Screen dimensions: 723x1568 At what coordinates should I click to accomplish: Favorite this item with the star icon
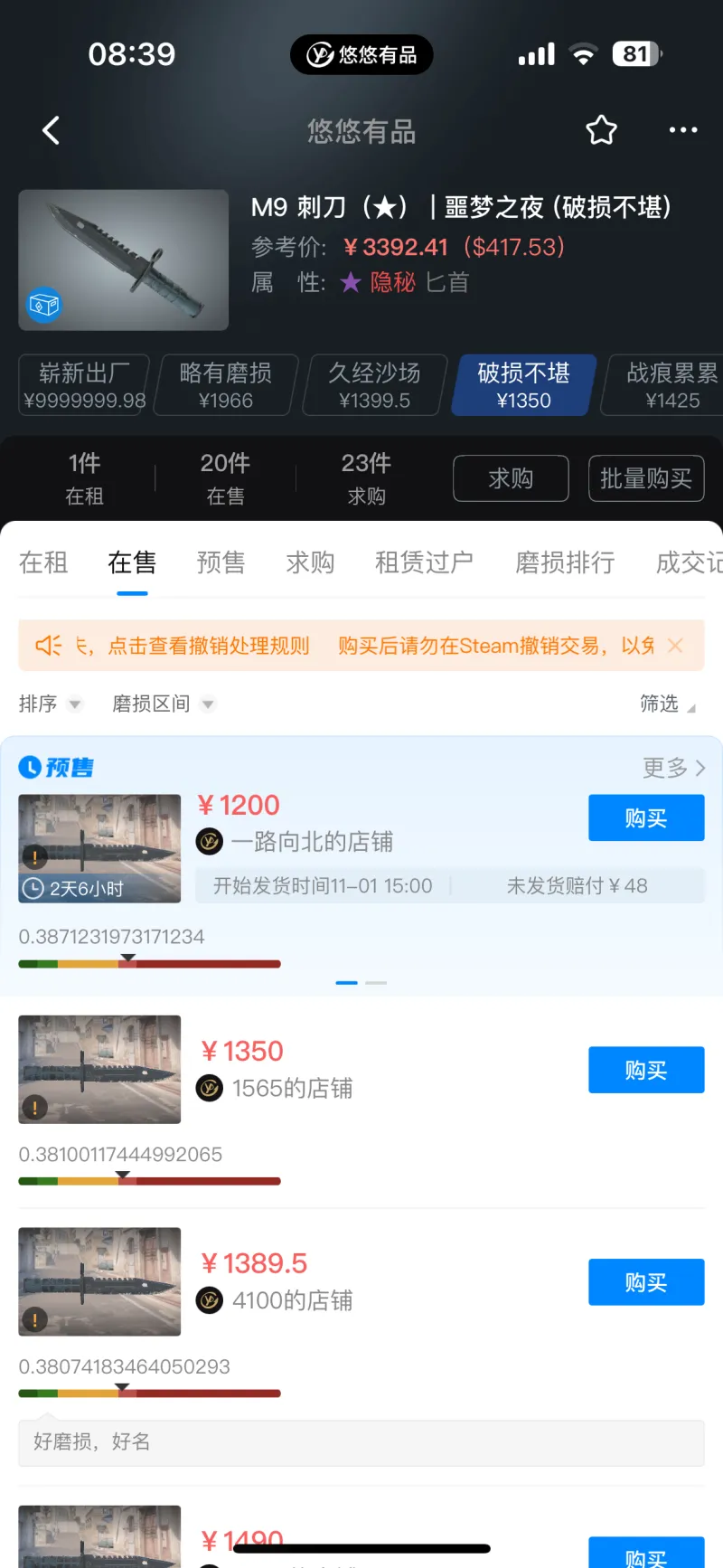coord(601,131)
